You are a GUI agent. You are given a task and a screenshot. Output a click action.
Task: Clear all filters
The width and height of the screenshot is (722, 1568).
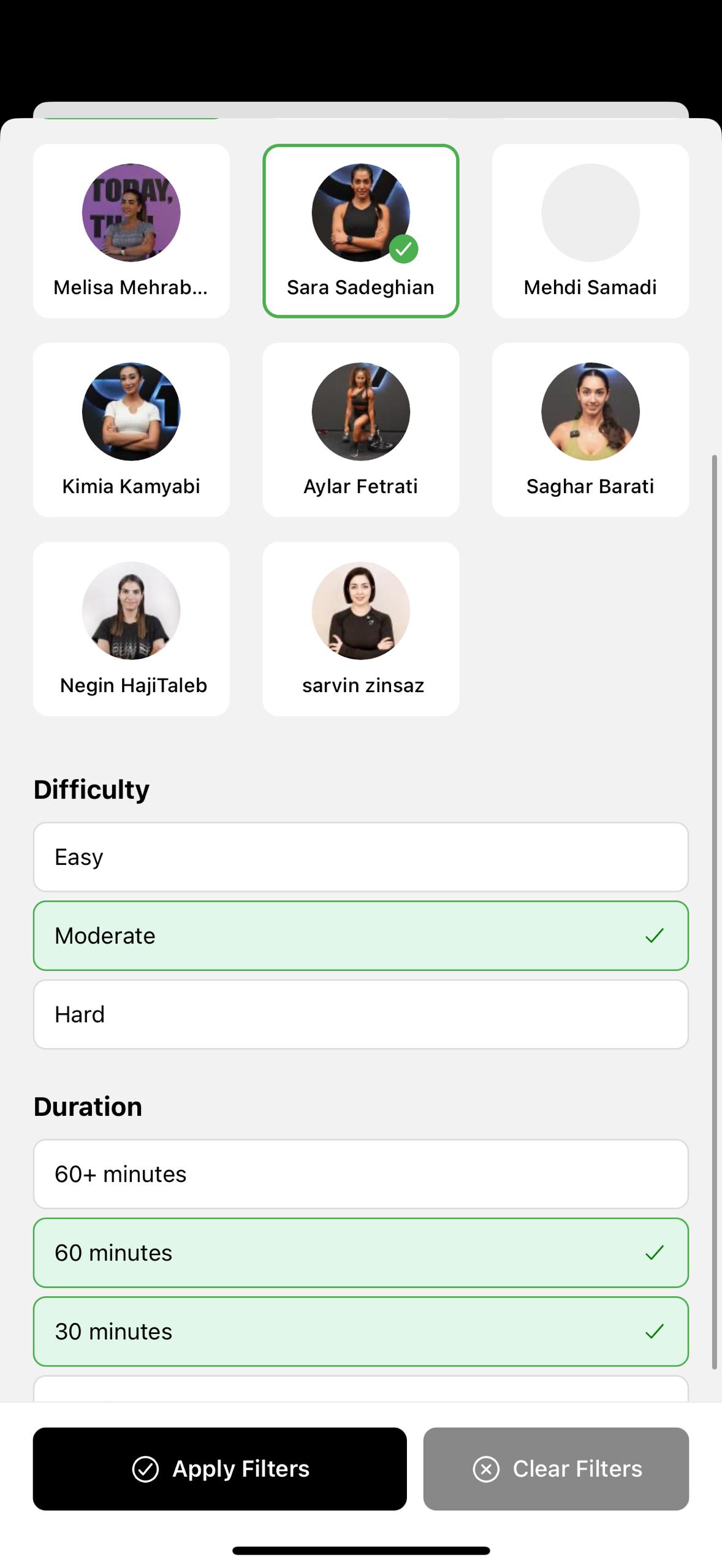(555, 1469)
